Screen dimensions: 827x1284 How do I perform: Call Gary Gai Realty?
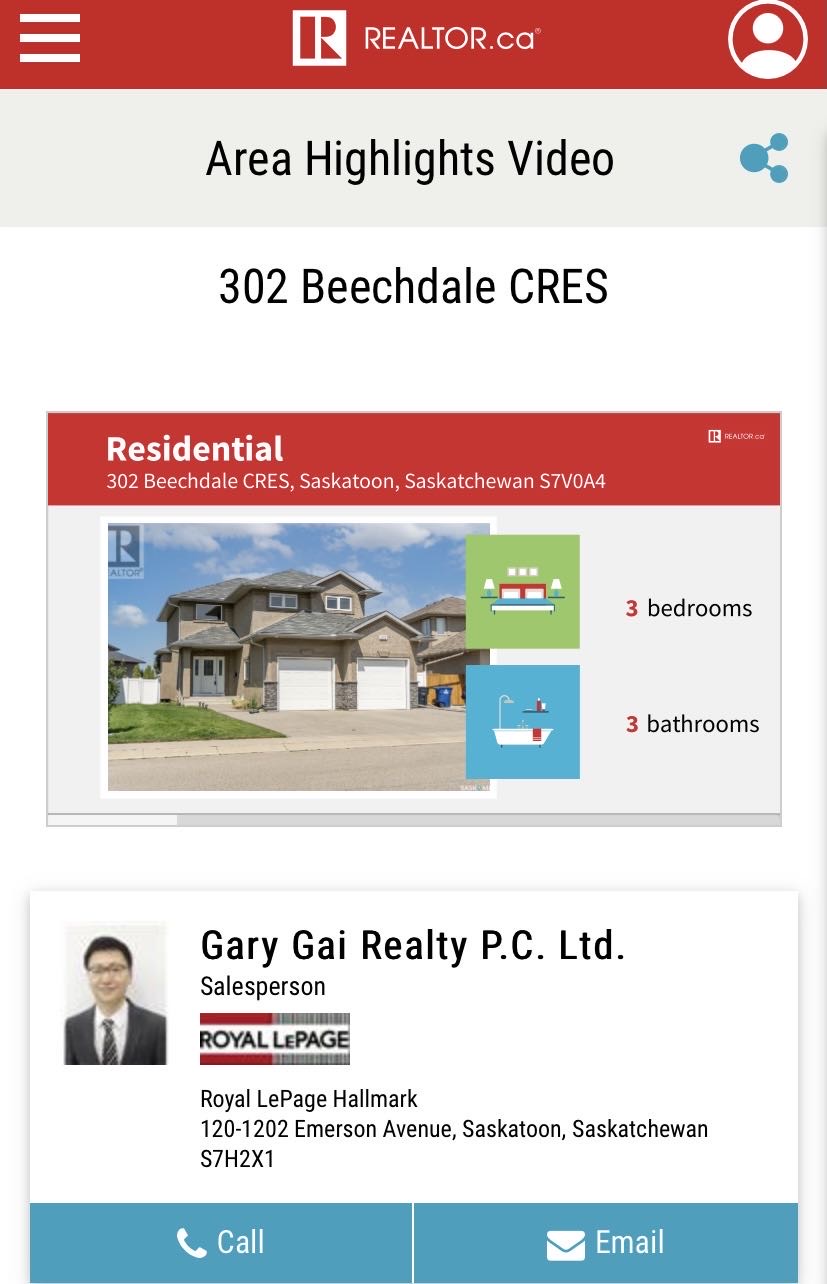[221, 1242]
